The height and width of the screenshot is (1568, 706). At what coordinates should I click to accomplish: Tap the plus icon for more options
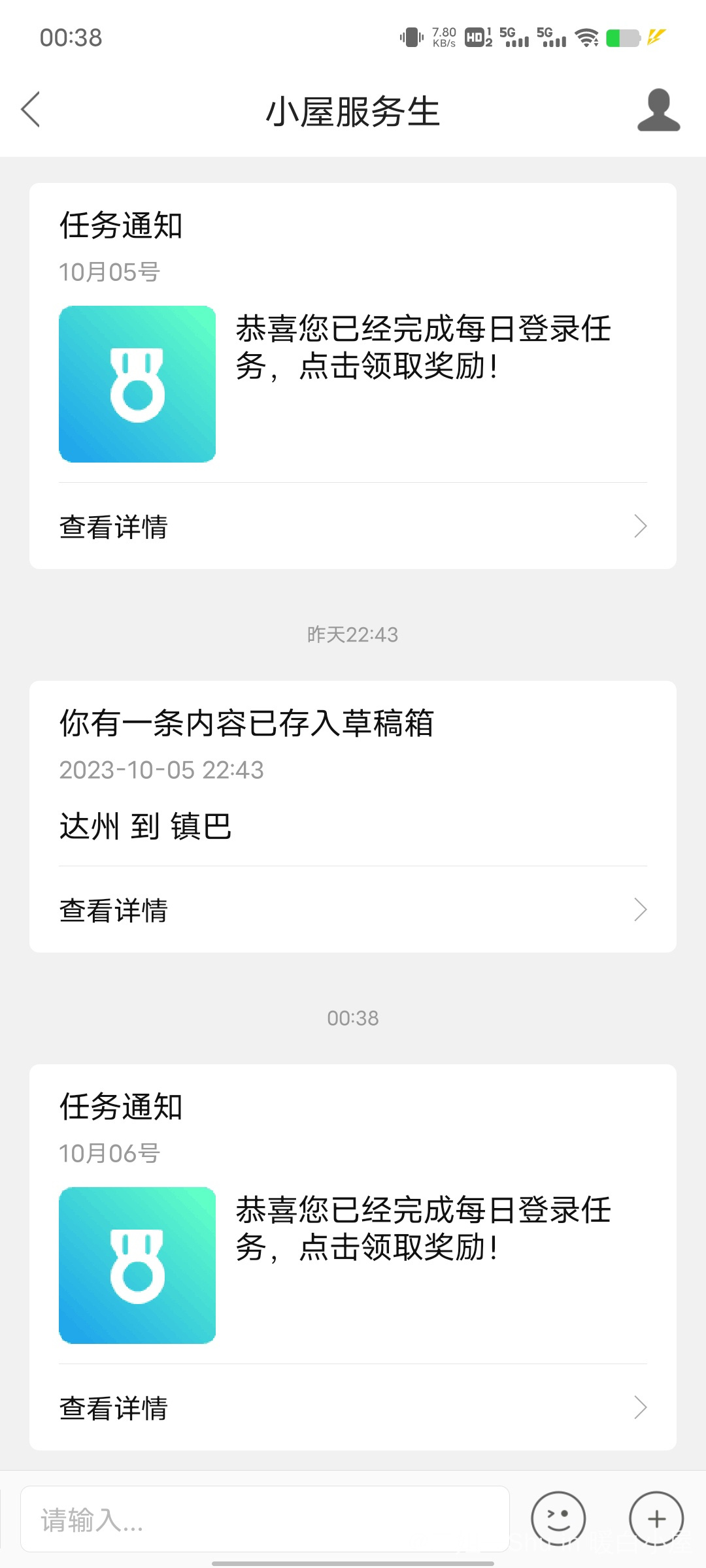[x=656, y=1519]
